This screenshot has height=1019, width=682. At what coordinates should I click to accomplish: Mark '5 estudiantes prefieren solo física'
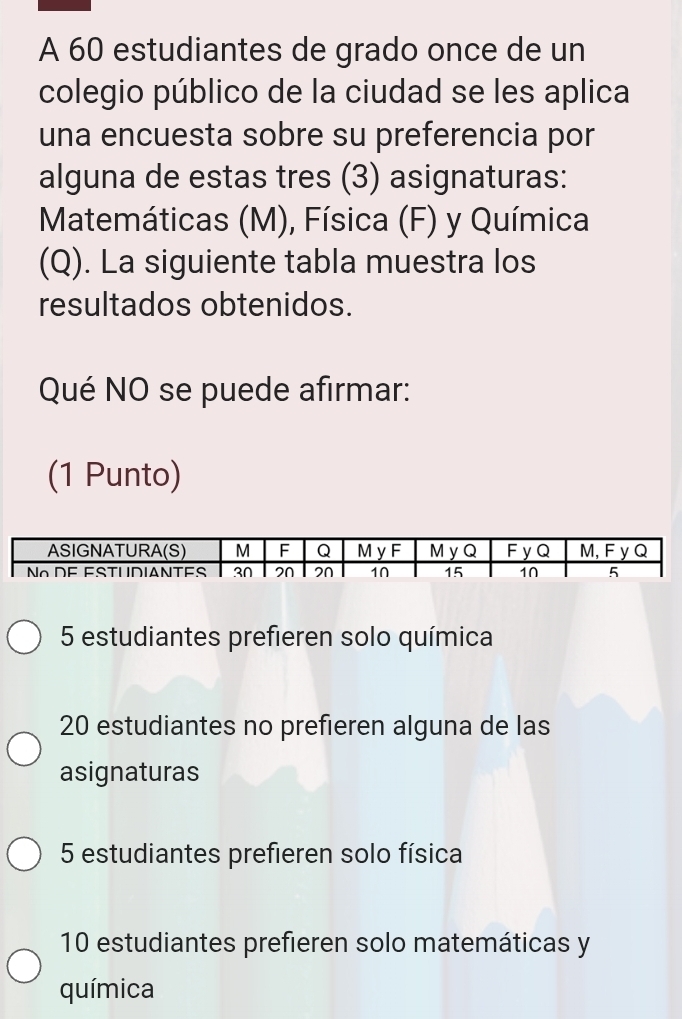click(26, 855)
